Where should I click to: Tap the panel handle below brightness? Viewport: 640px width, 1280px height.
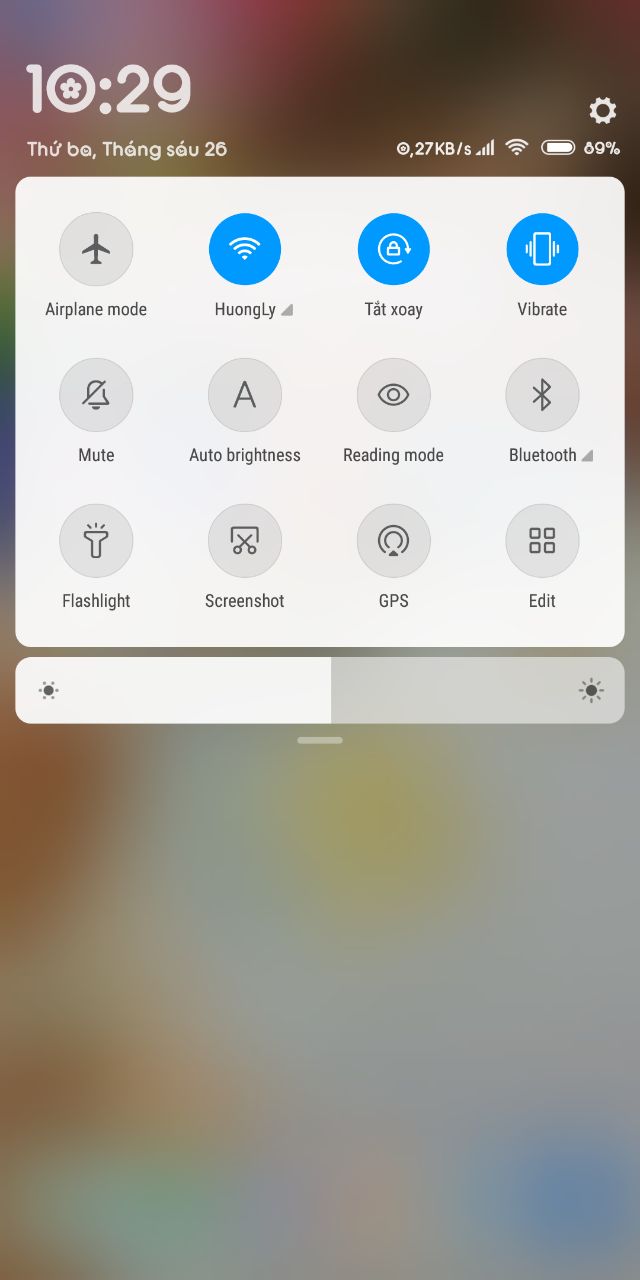click(320, 740)
